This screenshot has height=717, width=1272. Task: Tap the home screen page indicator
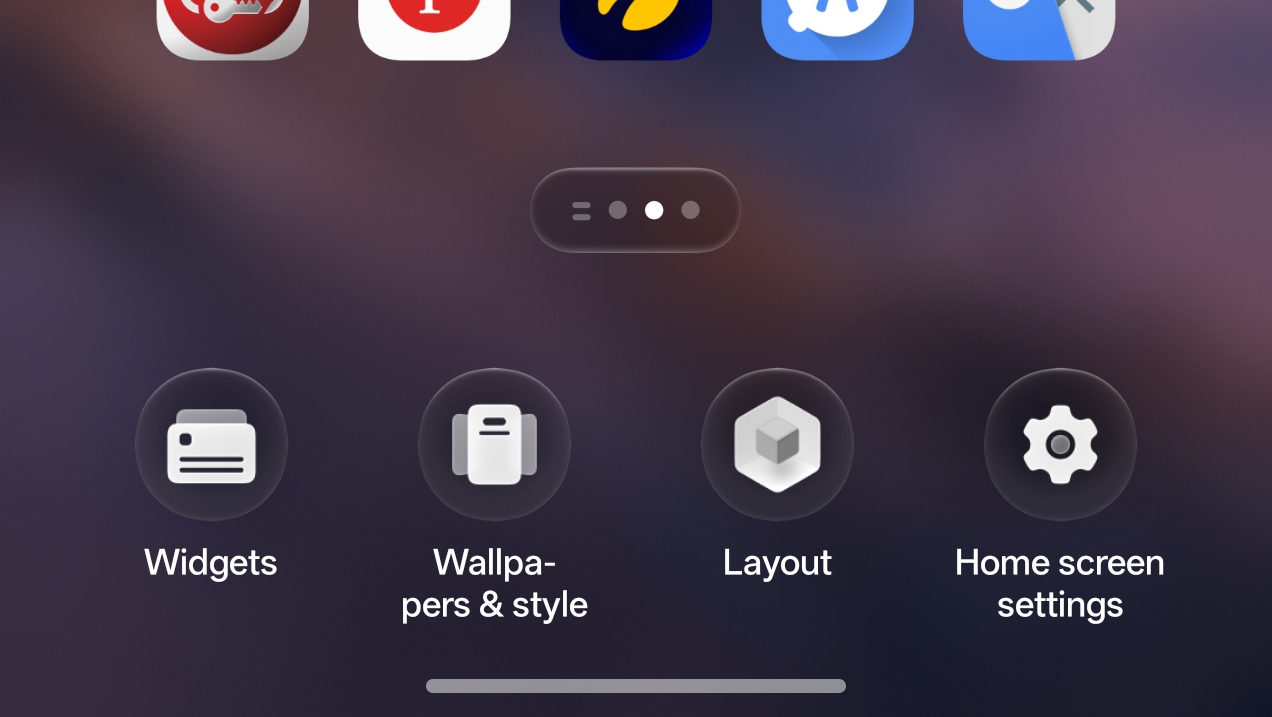coord(635,210)
